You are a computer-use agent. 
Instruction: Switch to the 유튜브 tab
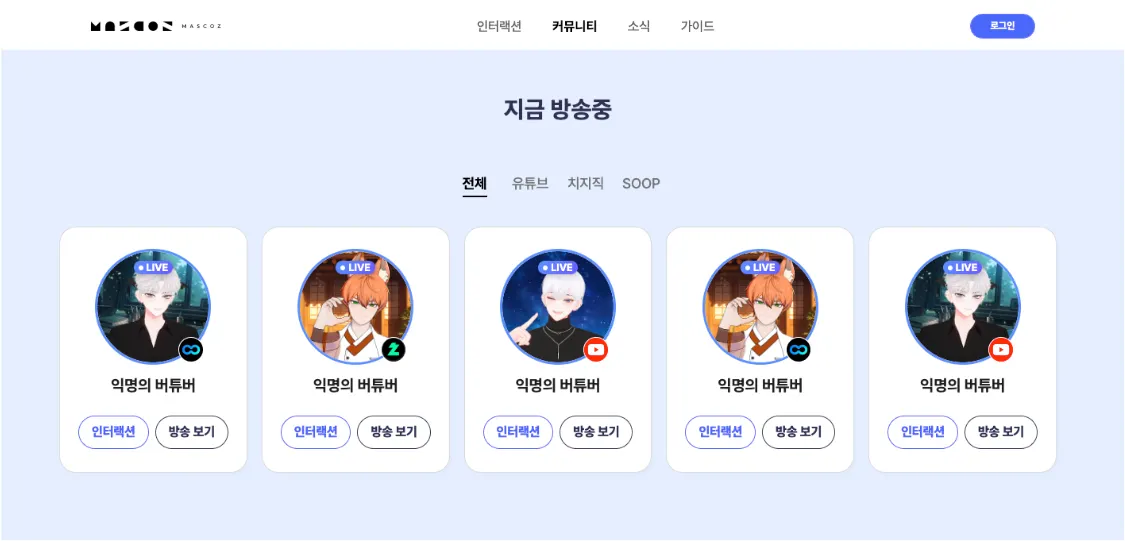(x=530, y=183)
